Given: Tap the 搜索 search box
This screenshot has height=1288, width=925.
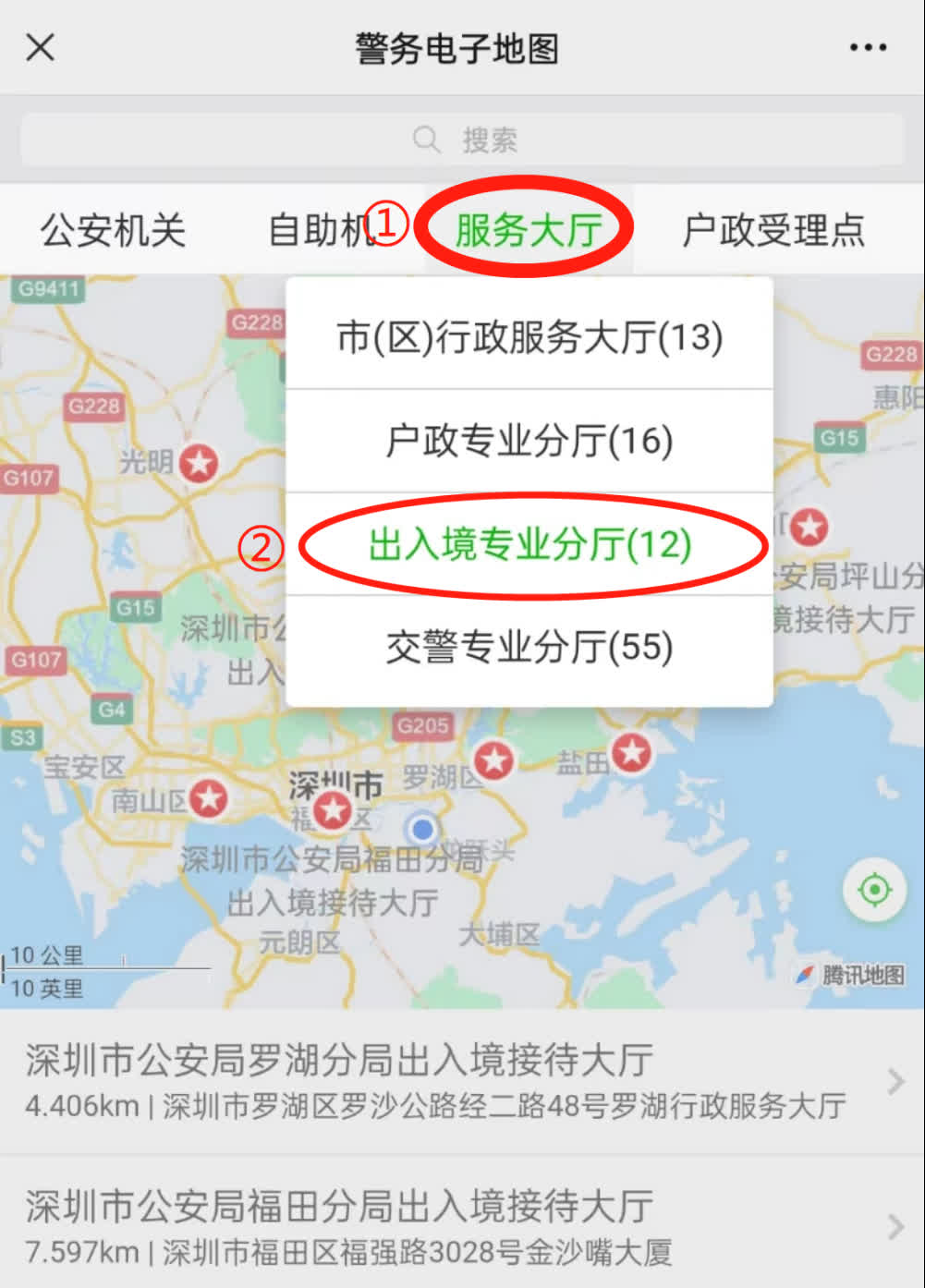Looking at the screenshot, I should click(x=462, y=140).
